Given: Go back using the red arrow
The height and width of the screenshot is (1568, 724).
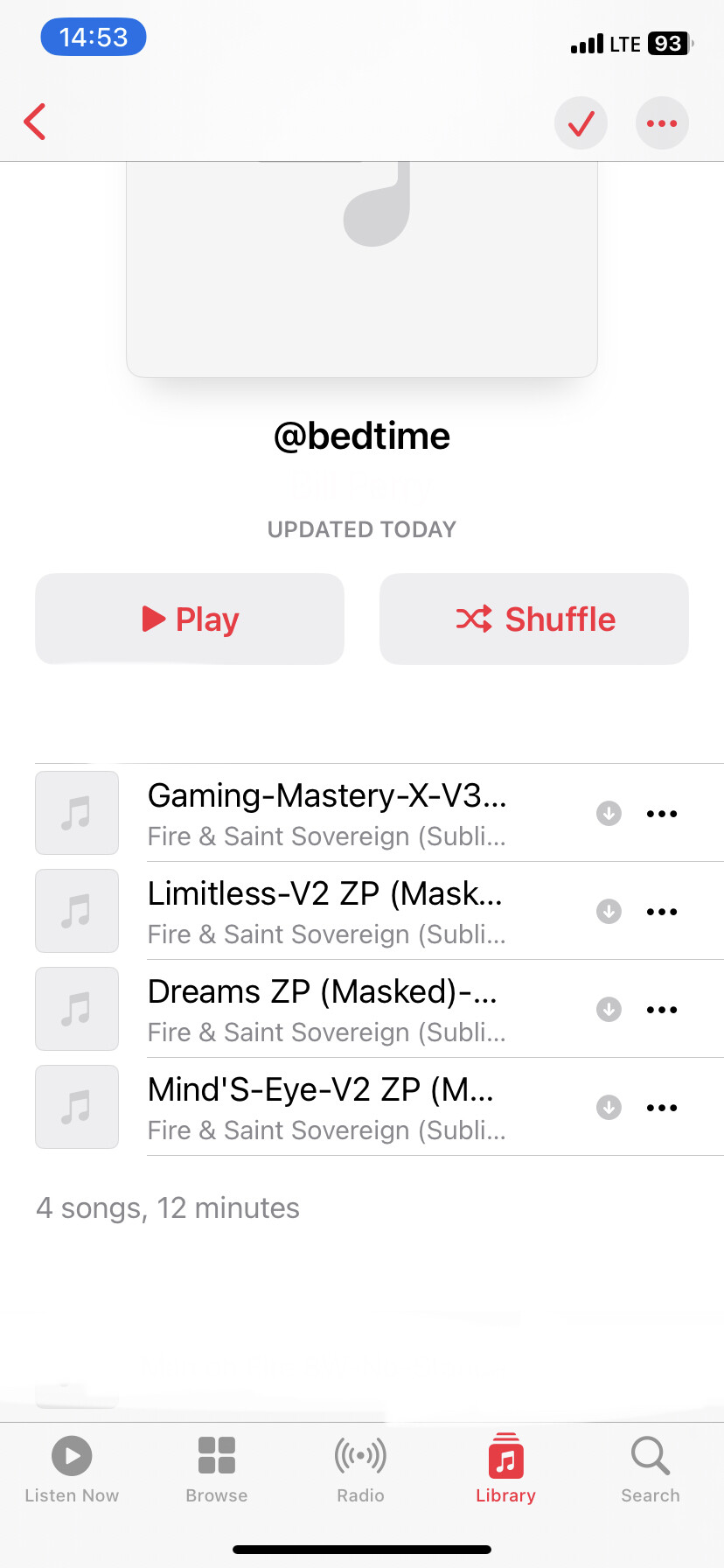Looking at the screenshot, I should click(35, 122).
